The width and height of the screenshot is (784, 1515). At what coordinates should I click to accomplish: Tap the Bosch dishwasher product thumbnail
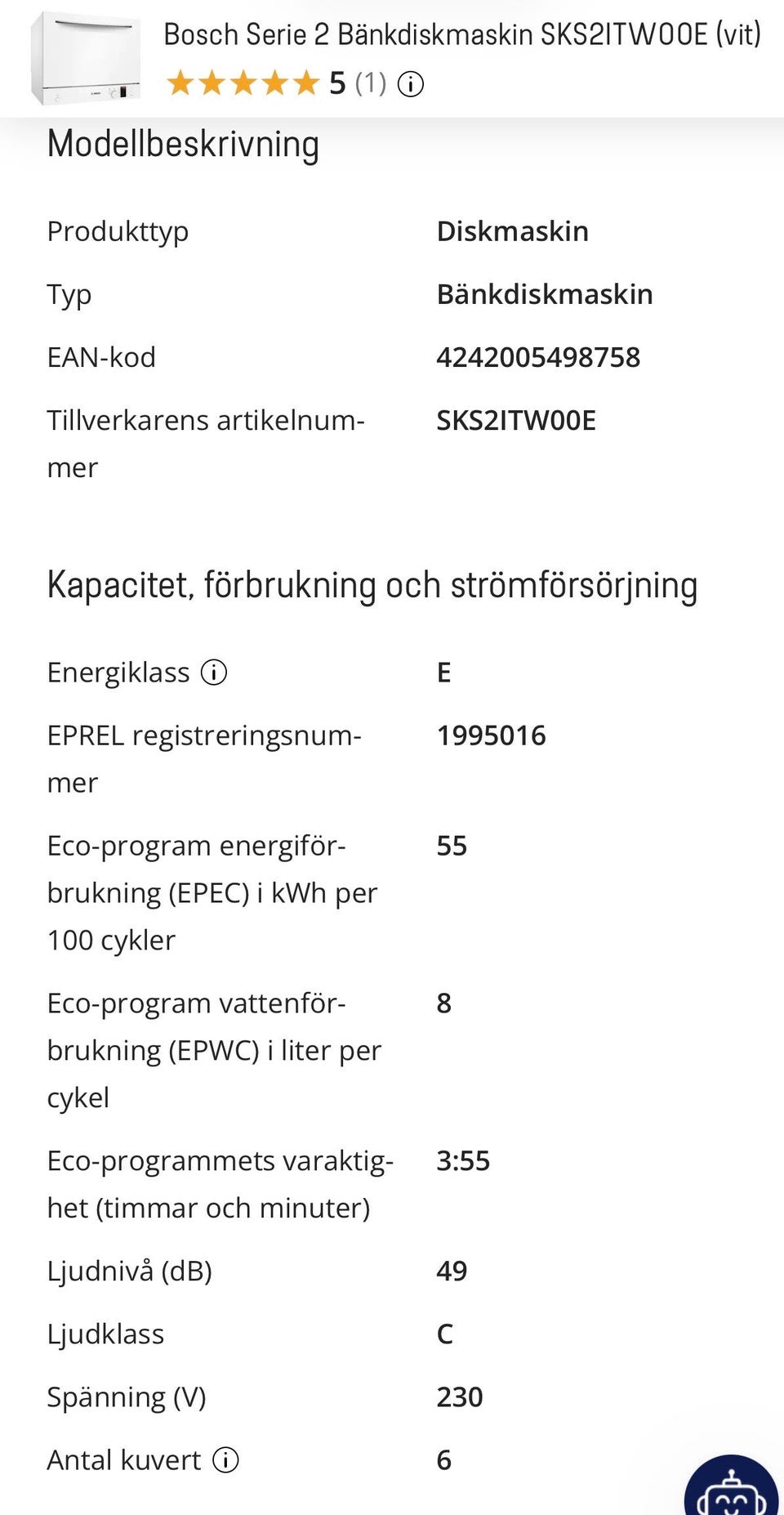point(85,58)
